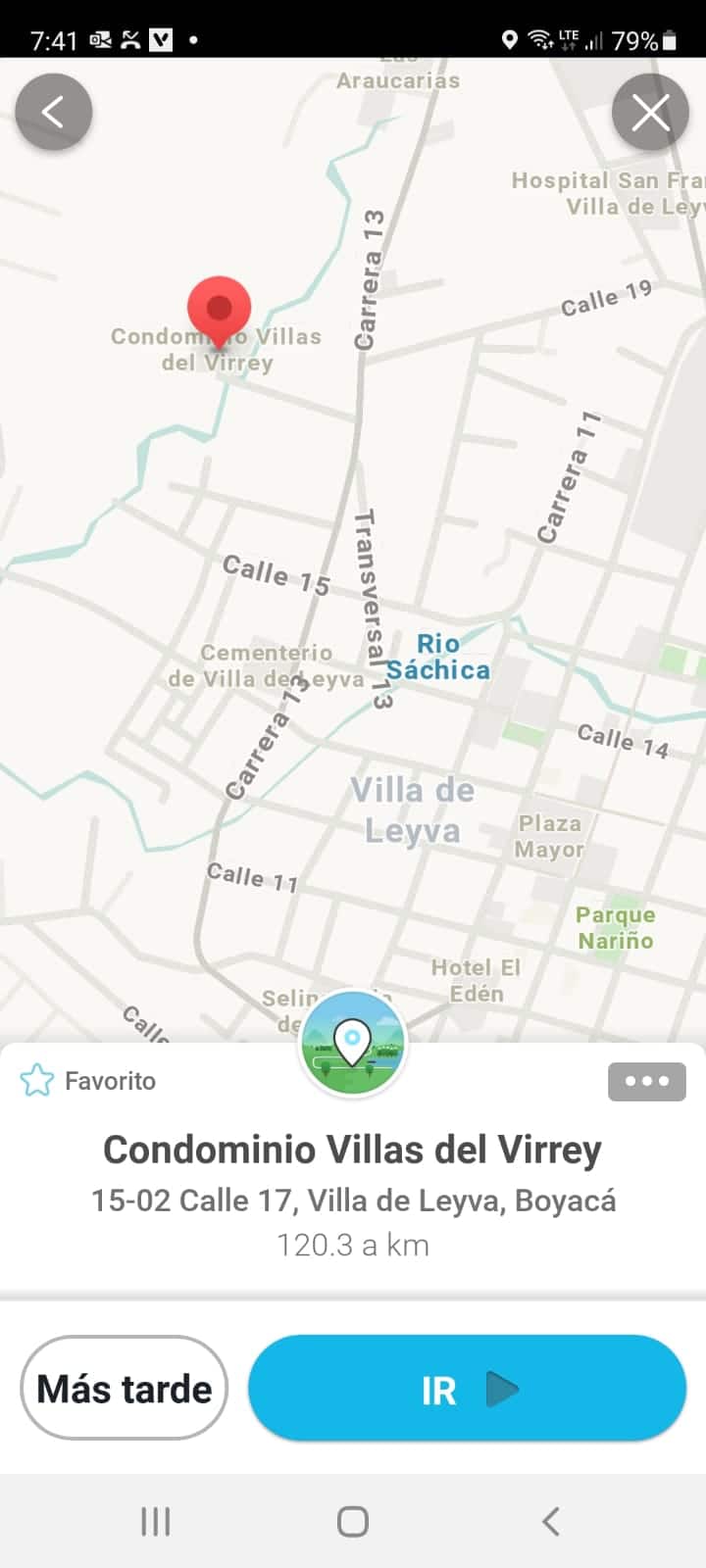Open the GPS location icon in status bar
This screenshot has width=706, height=1568.
coord(510,40)
